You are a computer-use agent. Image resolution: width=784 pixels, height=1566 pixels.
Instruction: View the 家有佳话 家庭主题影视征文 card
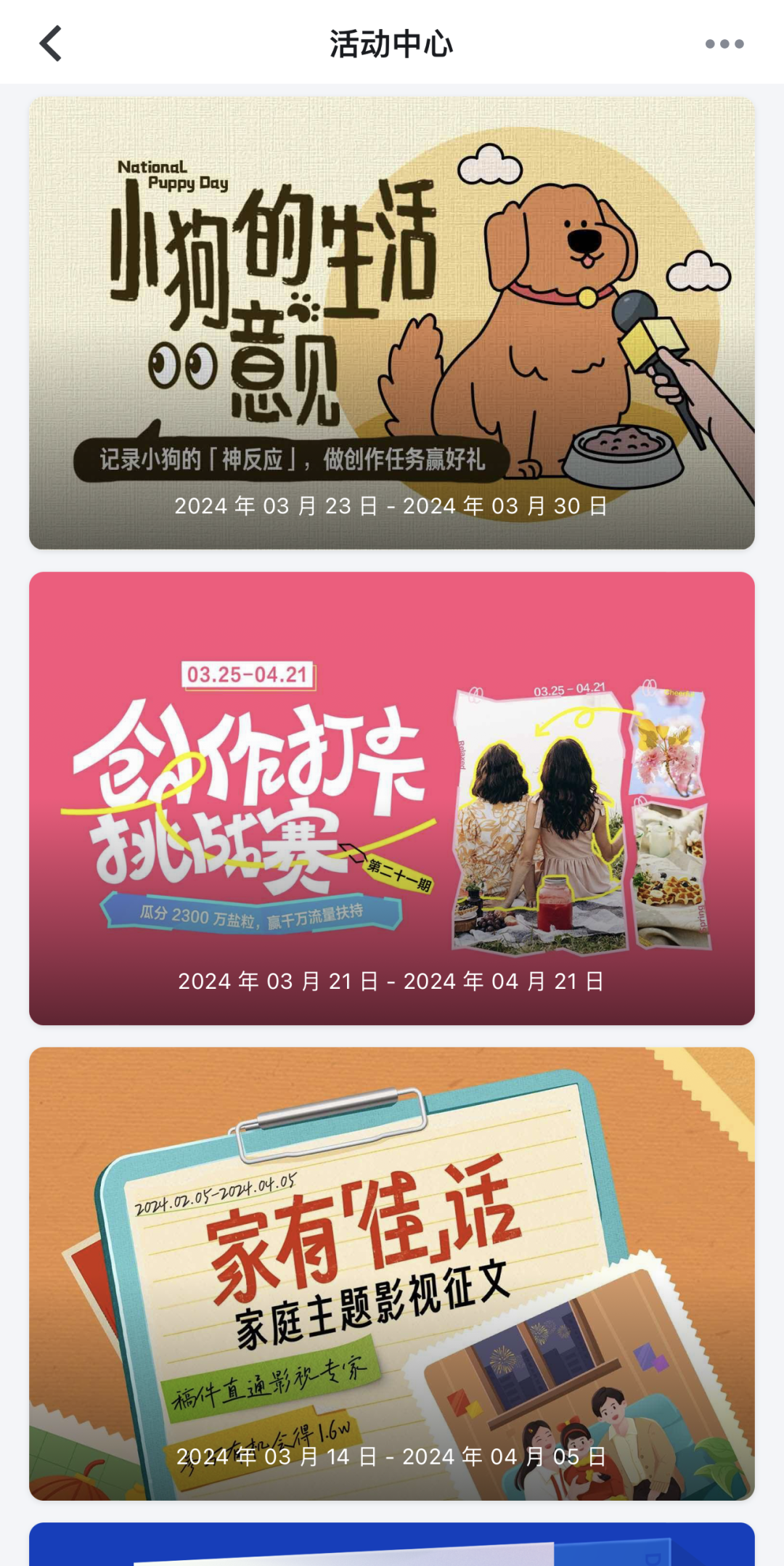pos(391,1273)
